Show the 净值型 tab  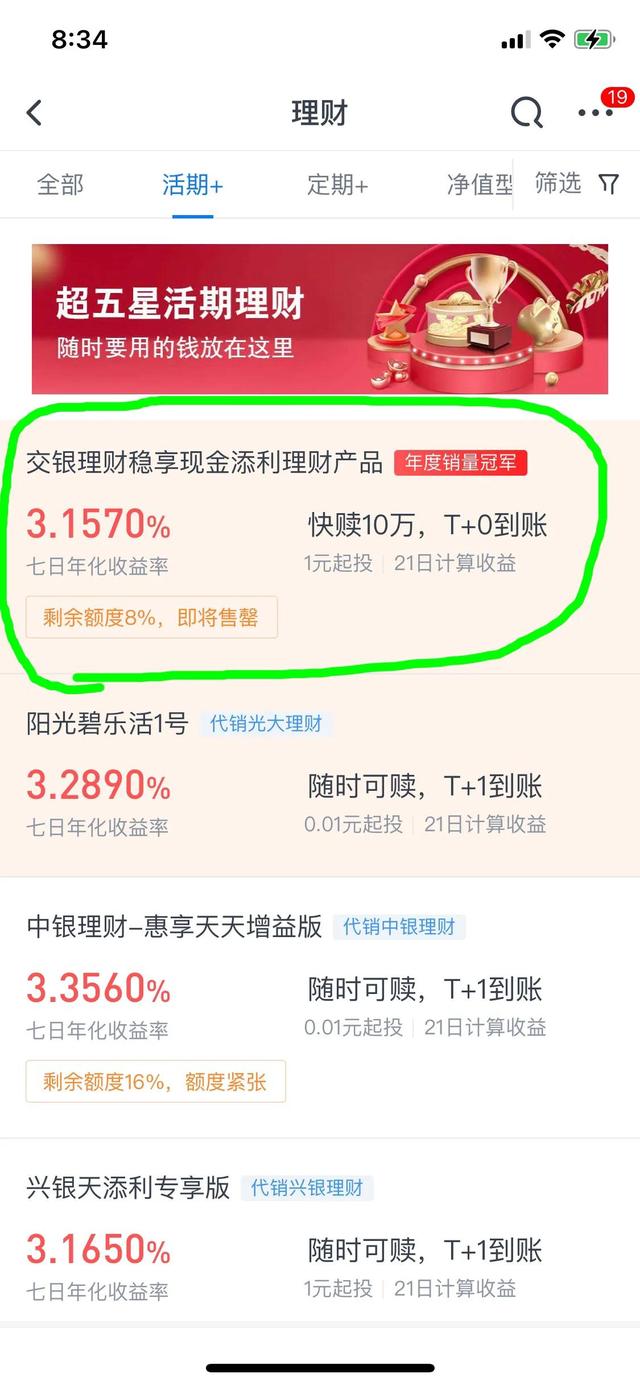pyautogui.click(x=479, y=185)
